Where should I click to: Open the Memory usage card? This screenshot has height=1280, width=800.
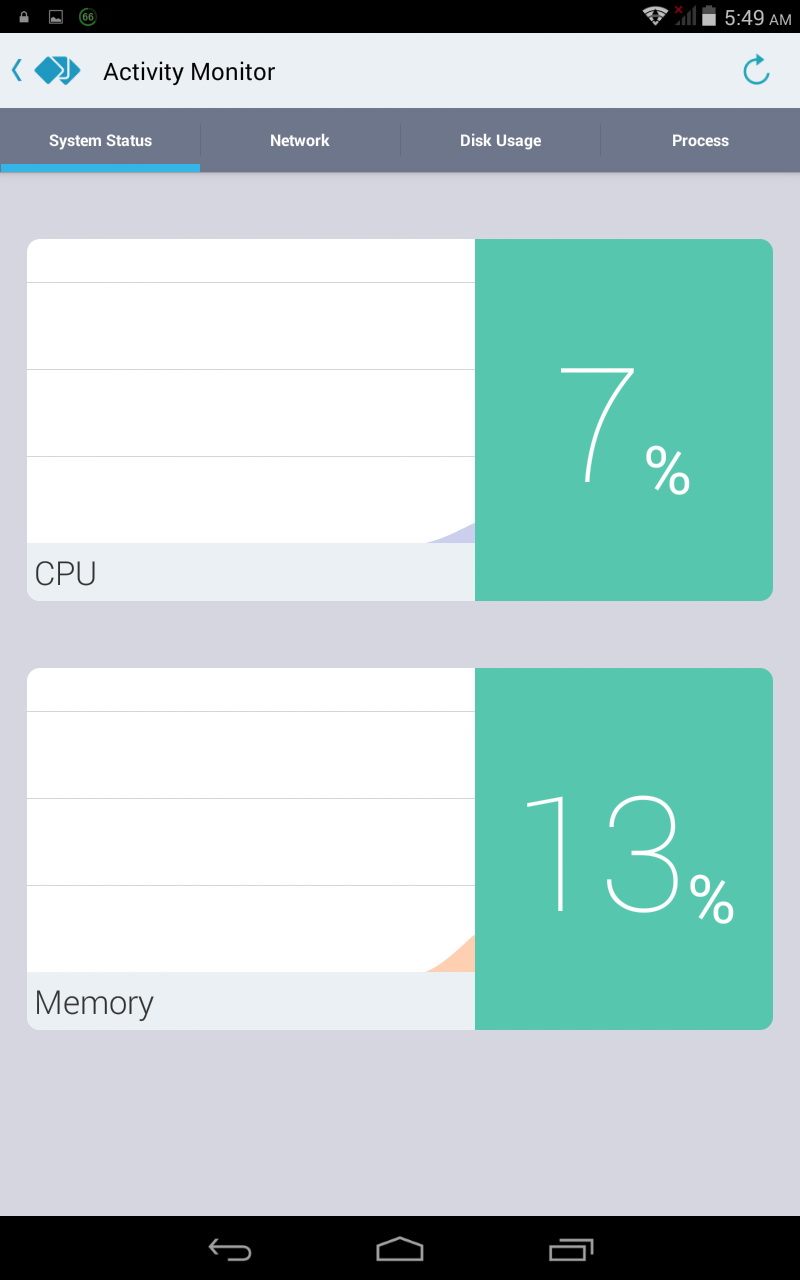click(x=400, y=849)
